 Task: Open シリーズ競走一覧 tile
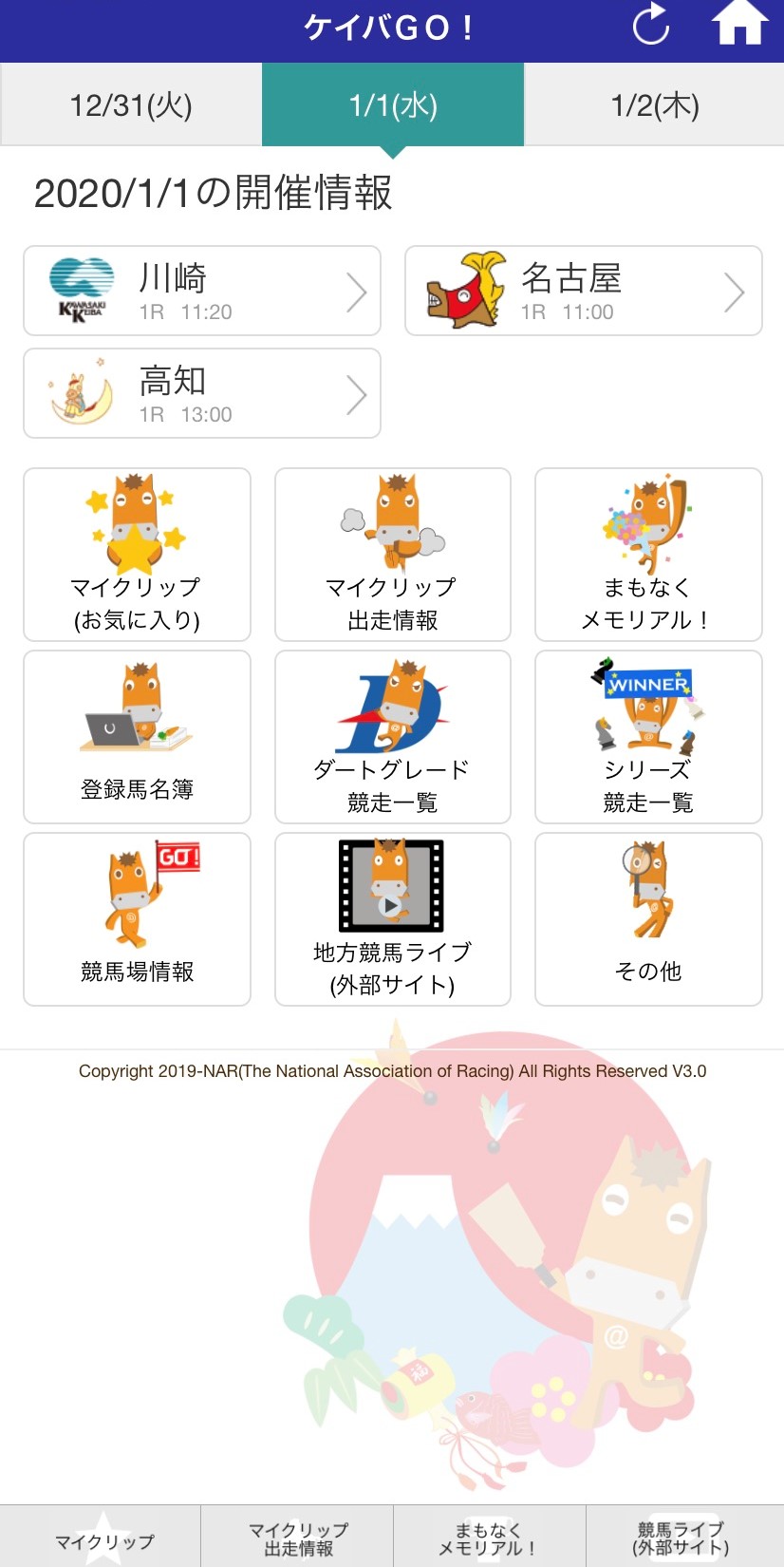click(x=648, y=737)
